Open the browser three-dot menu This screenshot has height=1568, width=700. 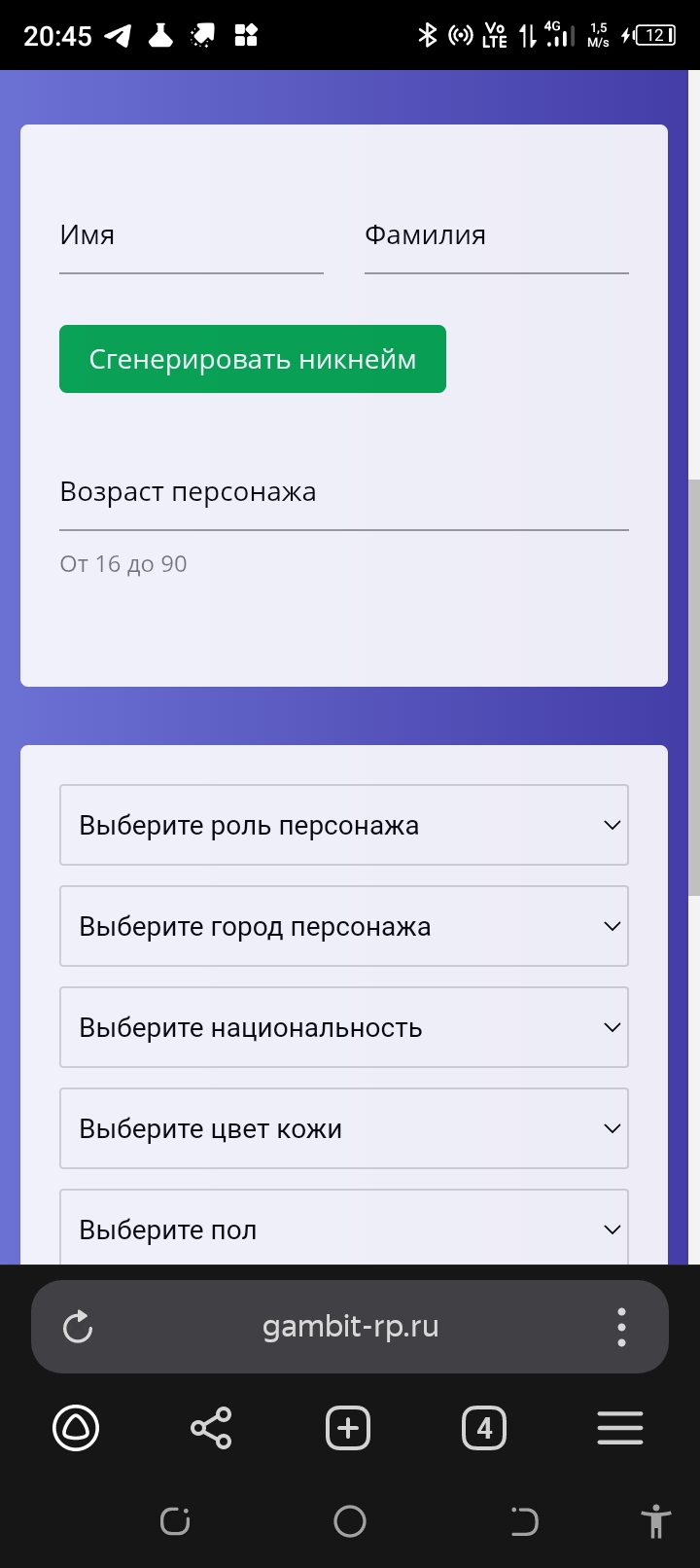pyautogui.click(x=621, y=1327)
